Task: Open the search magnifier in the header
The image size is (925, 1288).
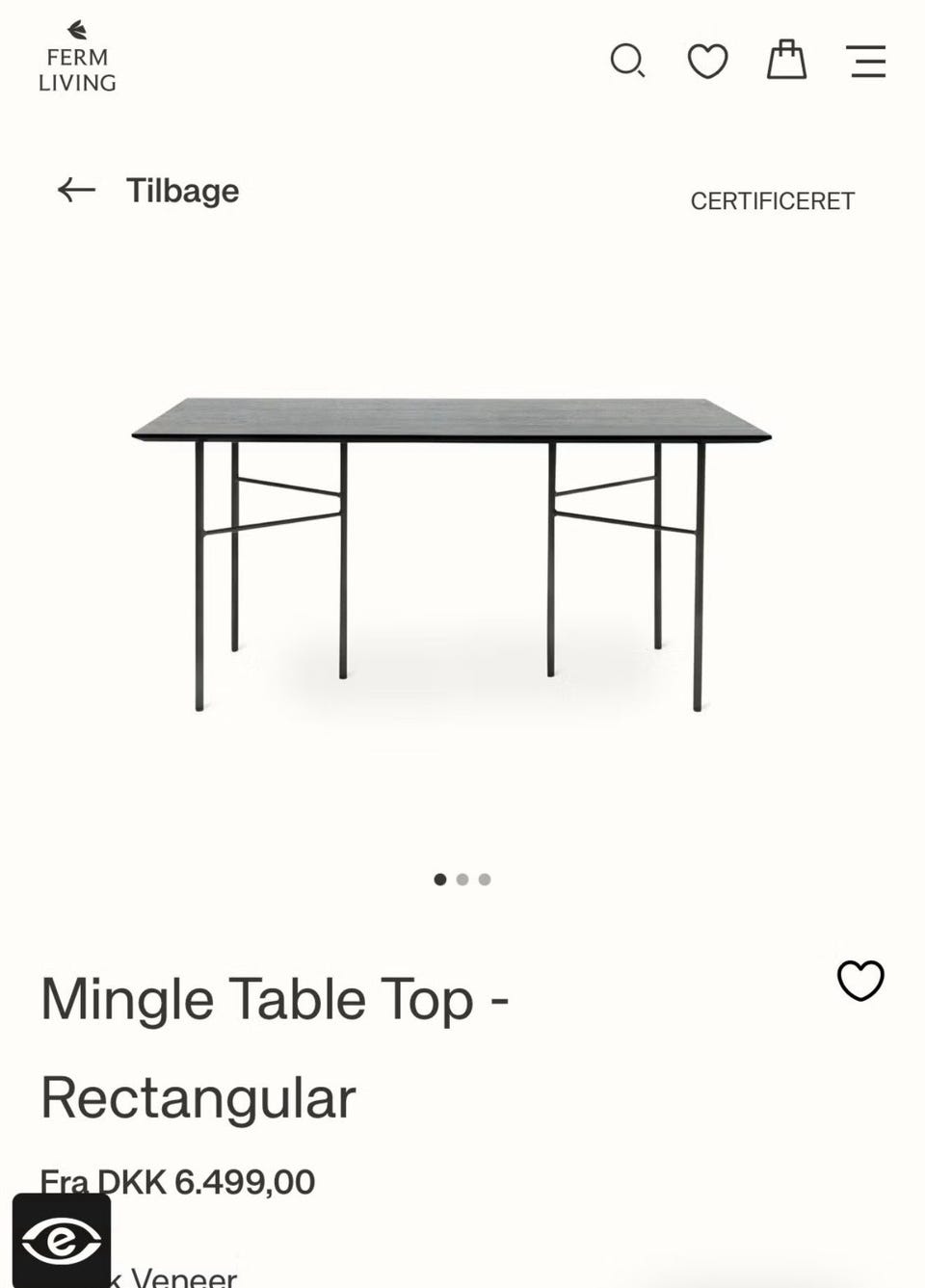Action: click(627, 61)
